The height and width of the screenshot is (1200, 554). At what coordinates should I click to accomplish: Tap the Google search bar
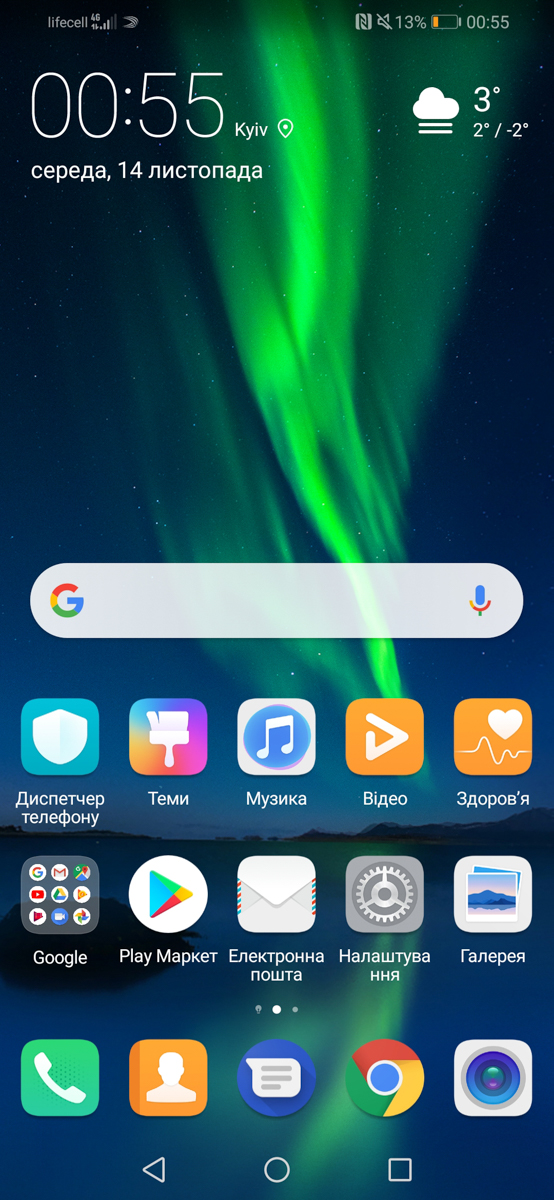[277, 600]
